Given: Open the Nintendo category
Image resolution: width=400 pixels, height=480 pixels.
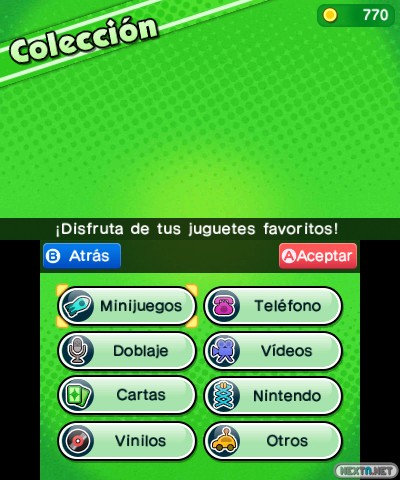Looking at the screenshot, I should pos(273,396).
